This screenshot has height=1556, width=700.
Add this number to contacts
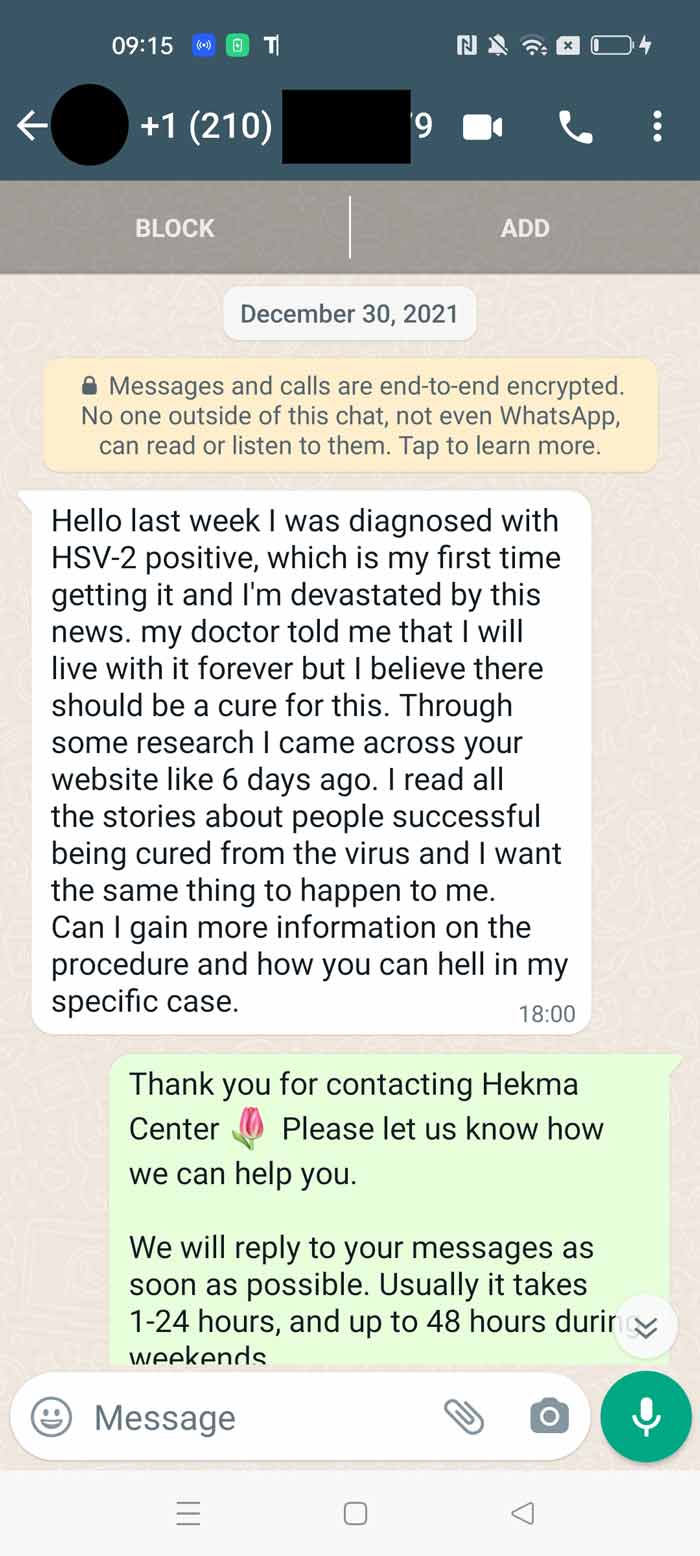click(x=525, y=228)
